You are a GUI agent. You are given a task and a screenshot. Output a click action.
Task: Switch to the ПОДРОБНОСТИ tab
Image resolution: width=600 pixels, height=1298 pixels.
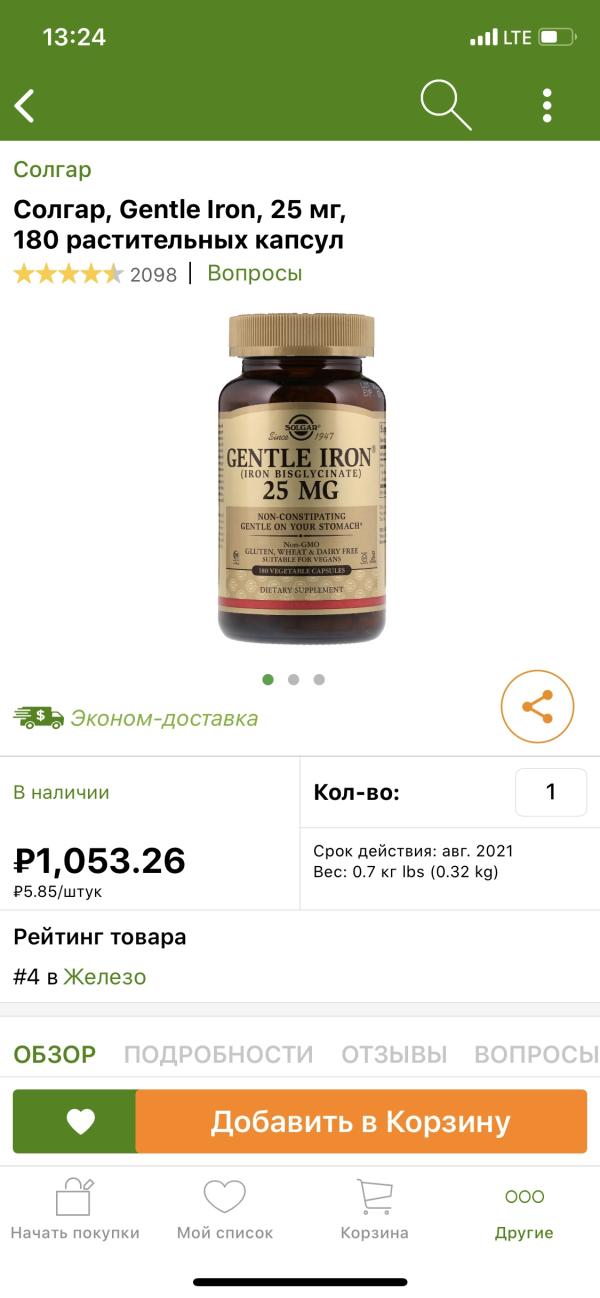218,1054
